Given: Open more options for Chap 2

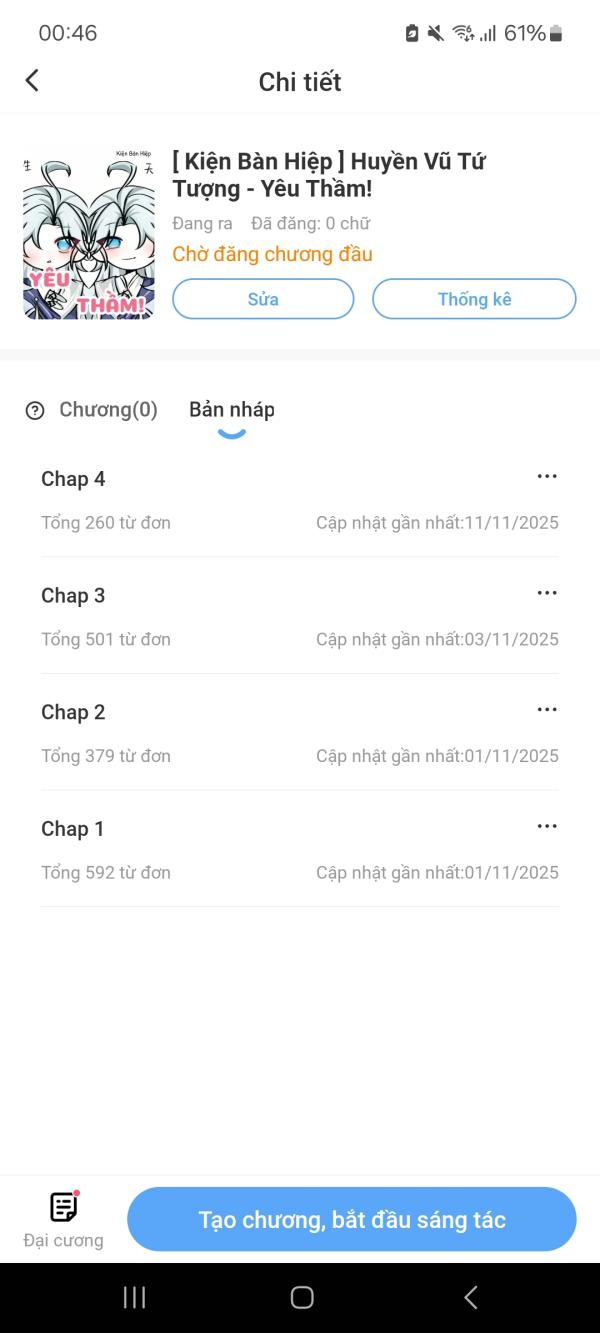Looking at the screenshot, I should (547, 710).
